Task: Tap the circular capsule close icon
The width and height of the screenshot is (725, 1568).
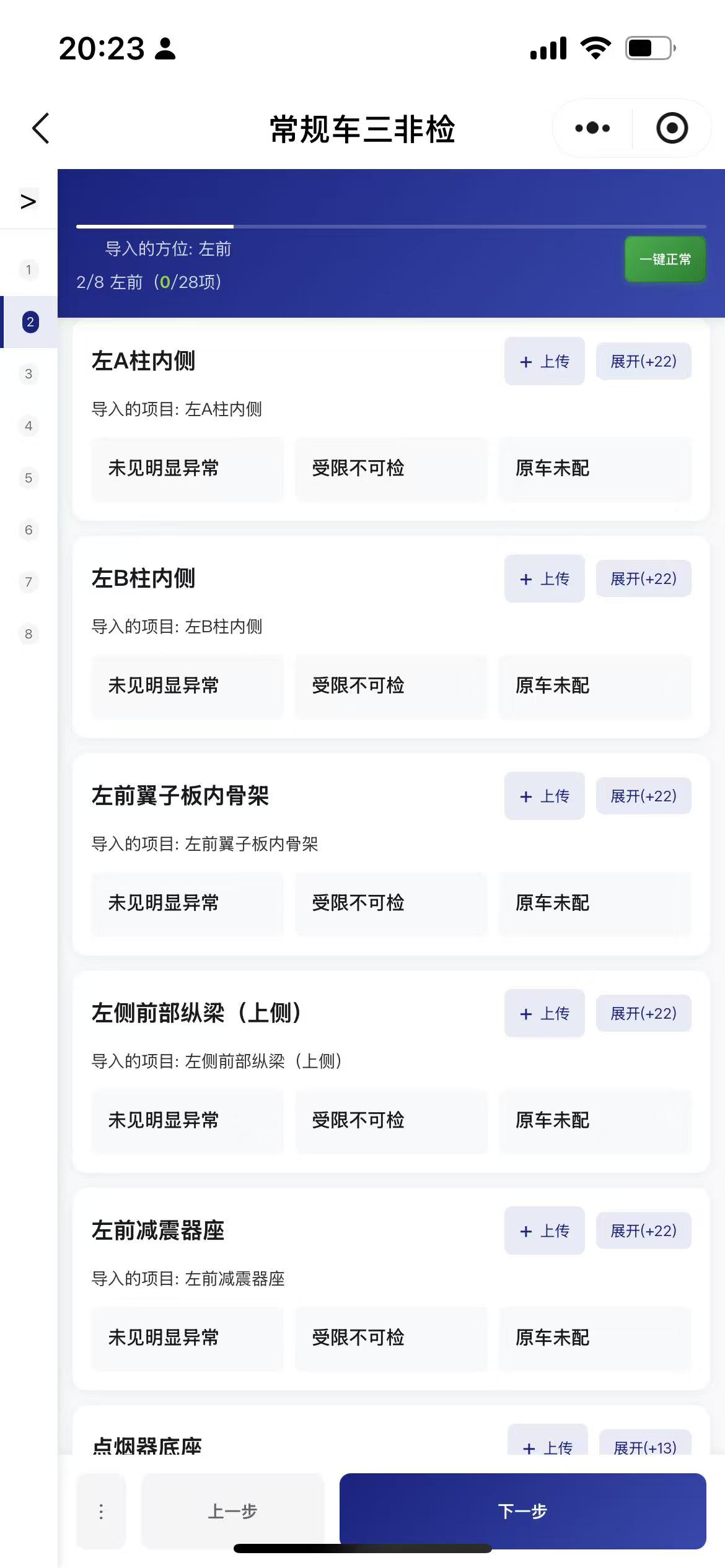Action: click(x=672, y=128)
